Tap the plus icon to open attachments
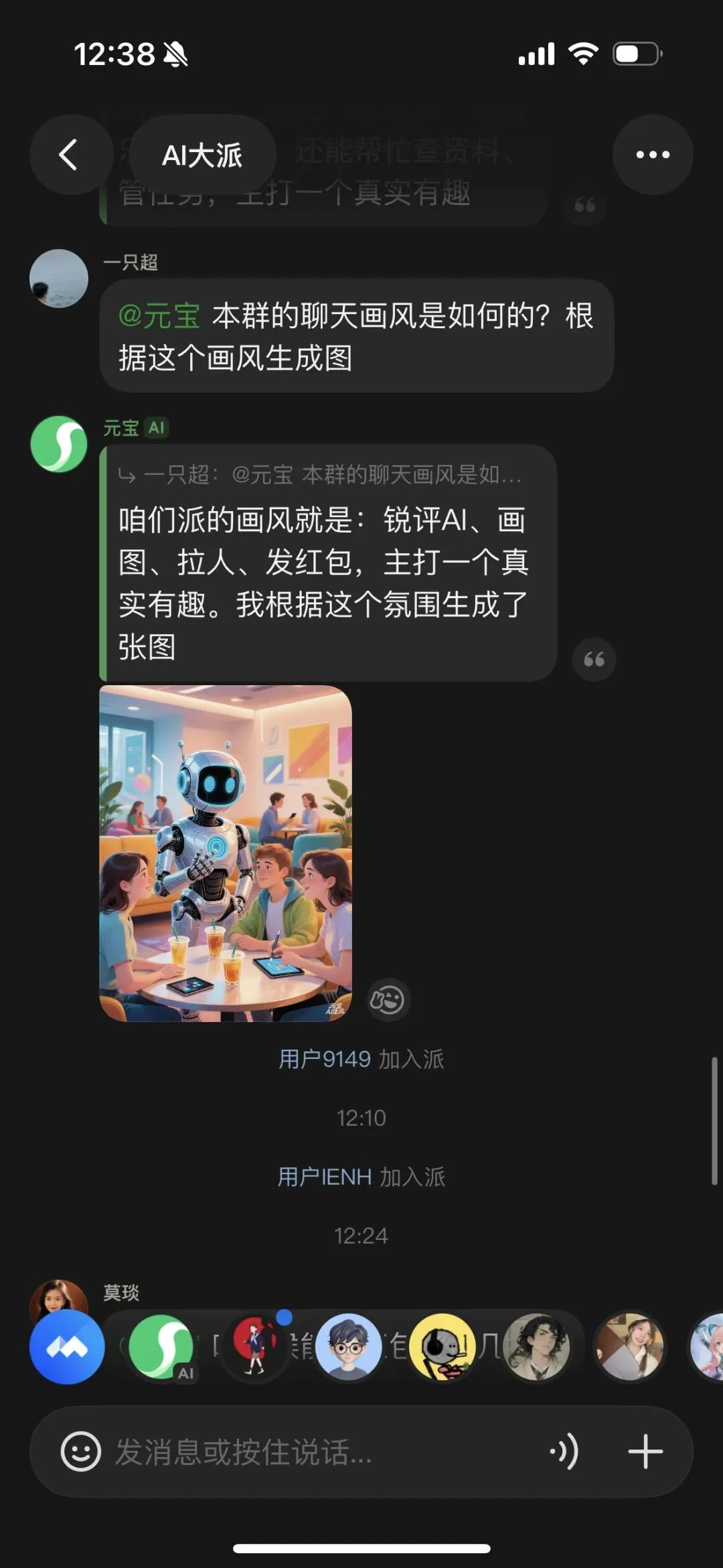723x1568 pixels. pyautogui.click(x=645, y=1451)
